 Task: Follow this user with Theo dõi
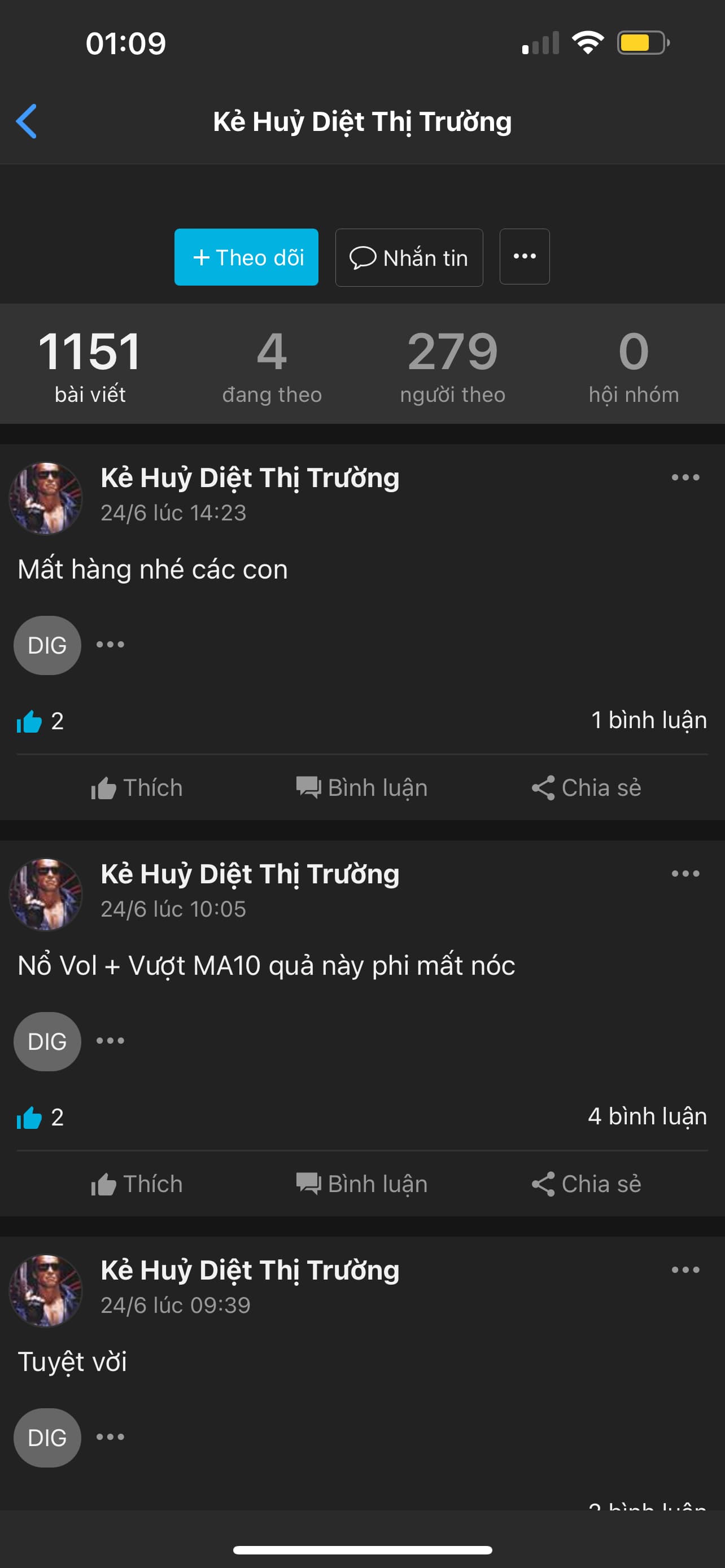246,257
